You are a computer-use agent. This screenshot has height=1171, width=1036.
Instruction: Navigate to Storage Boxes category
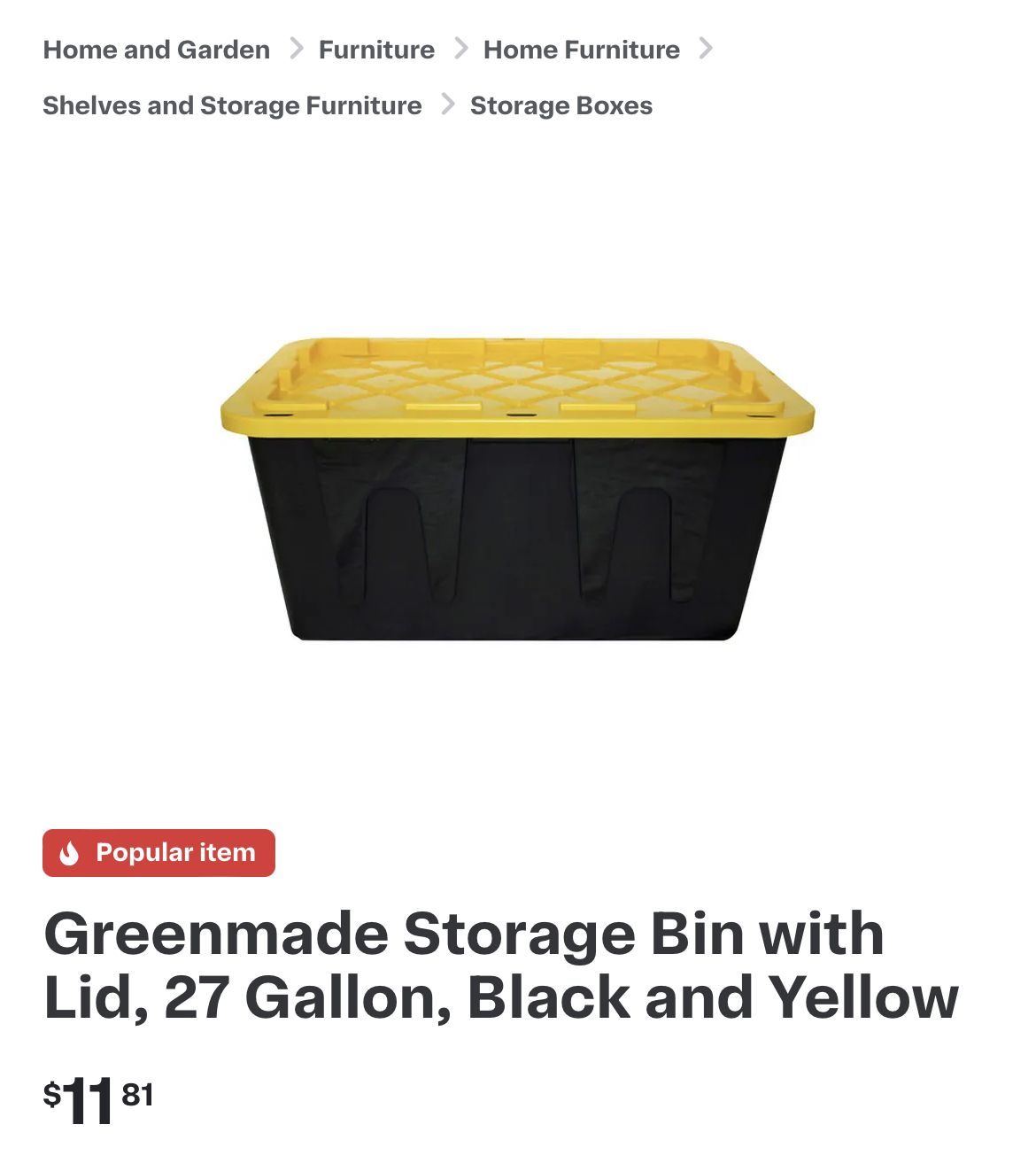tap(561, 105)
